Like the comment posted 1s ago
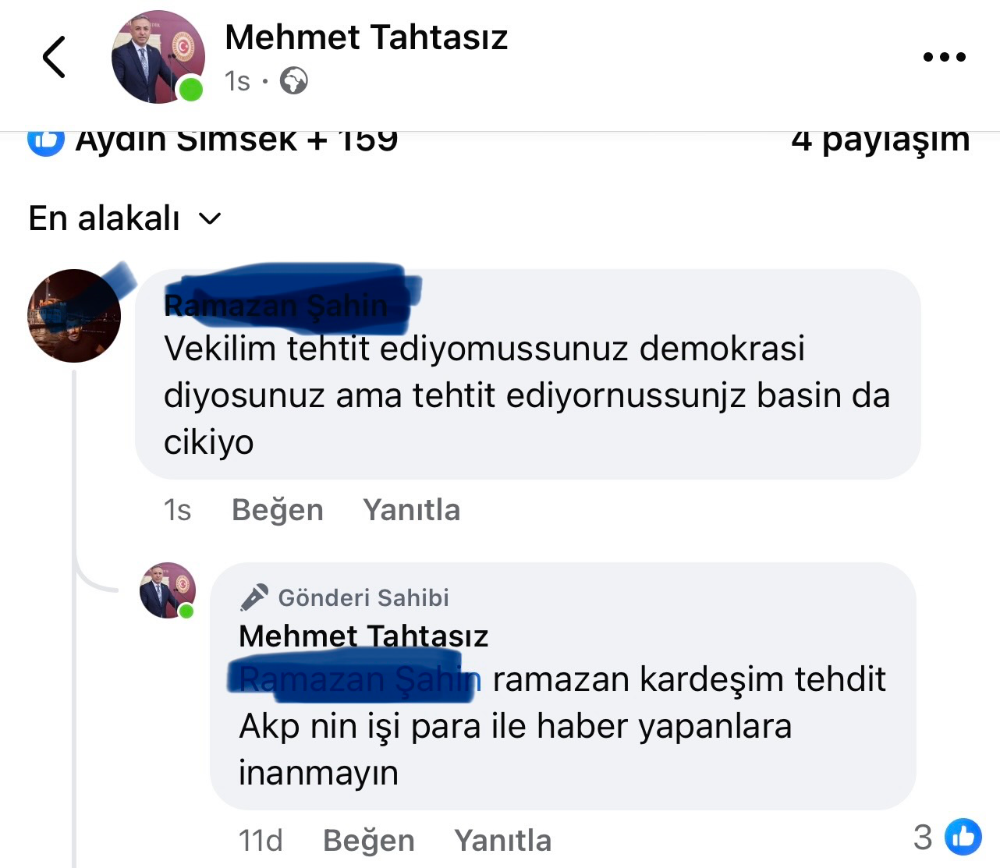Screen dimensions: 1000x868 pos(277,510)
